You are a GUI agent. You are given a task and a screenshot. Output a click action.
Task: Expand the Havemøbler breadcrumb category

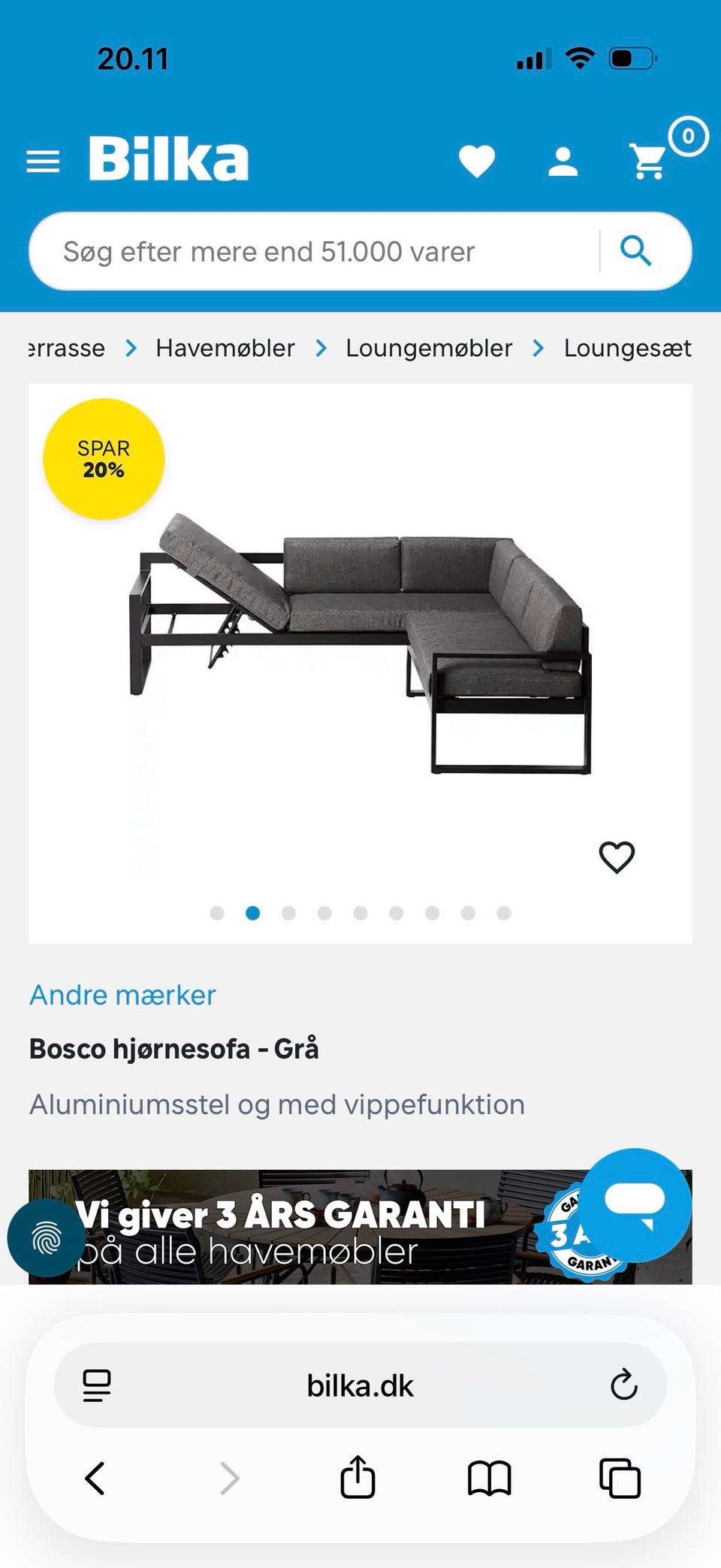point(225,348)
